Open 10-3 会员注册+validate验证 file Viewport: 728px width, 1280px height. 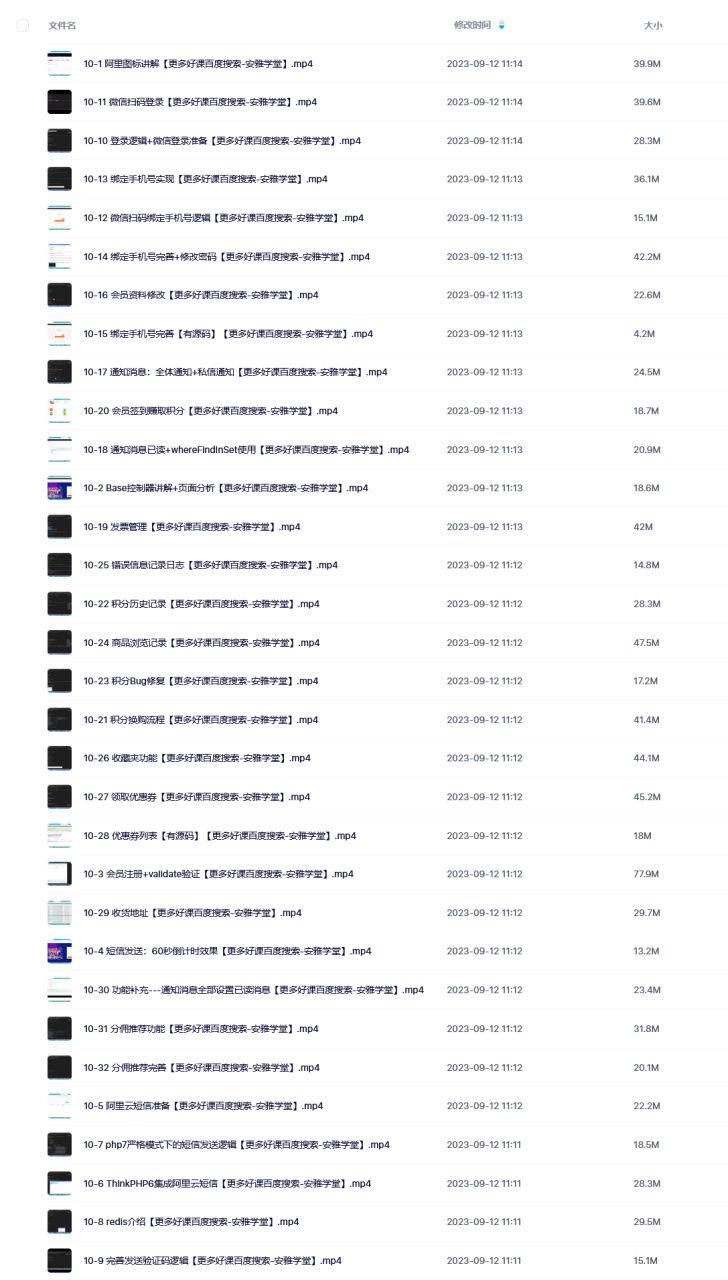click(218, 874)
